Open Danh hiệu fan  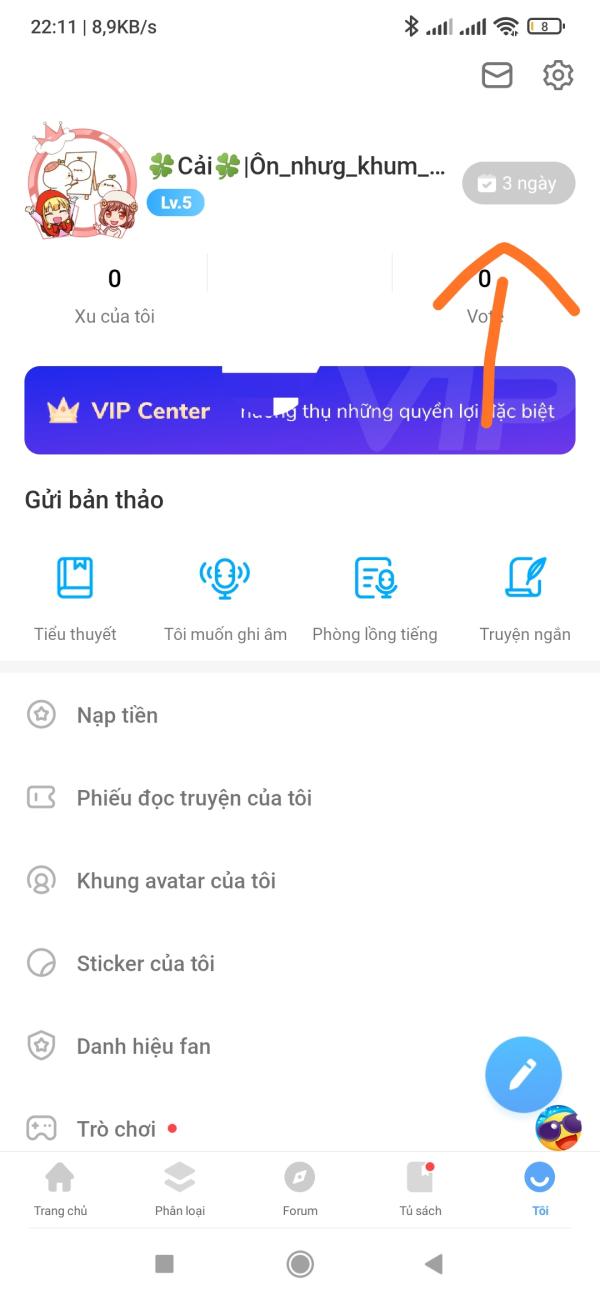pyautogui.click(x=143, y=1047)
